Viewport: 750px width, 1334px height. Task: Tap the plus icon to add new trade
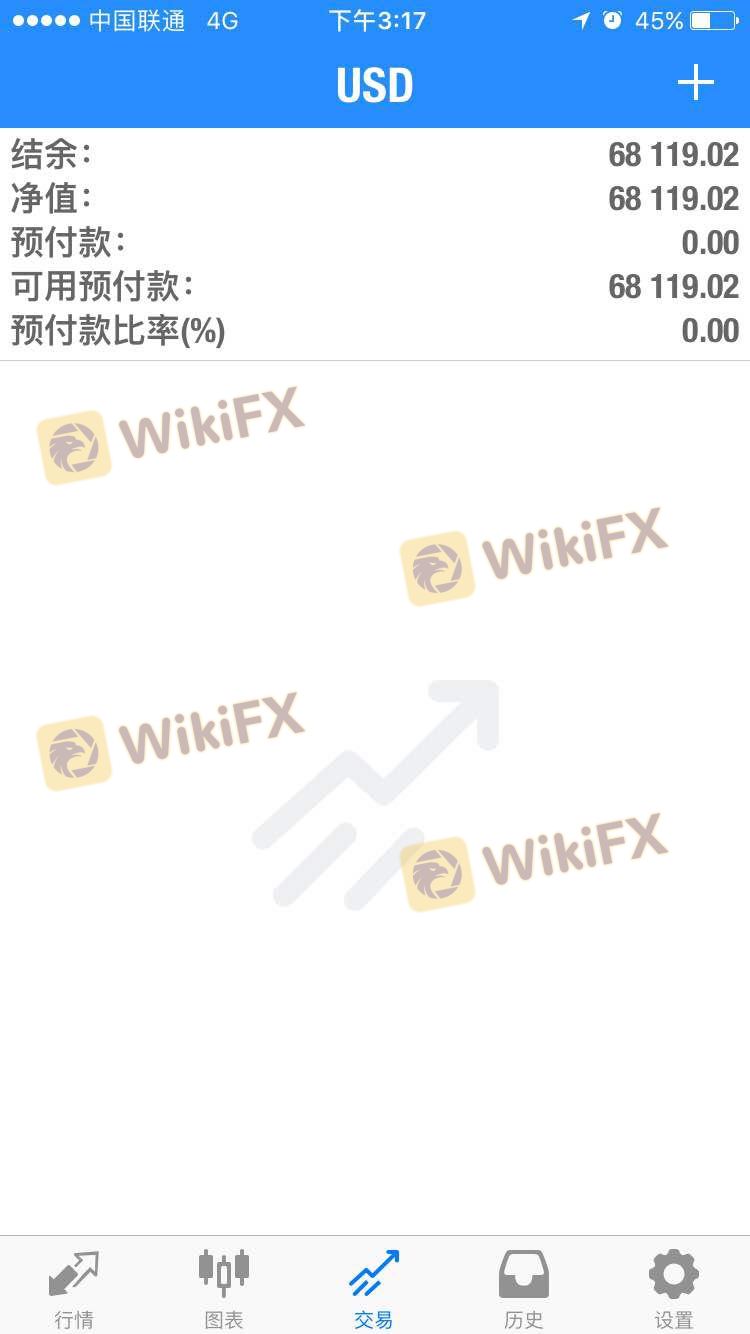click(x=695, y=83)
